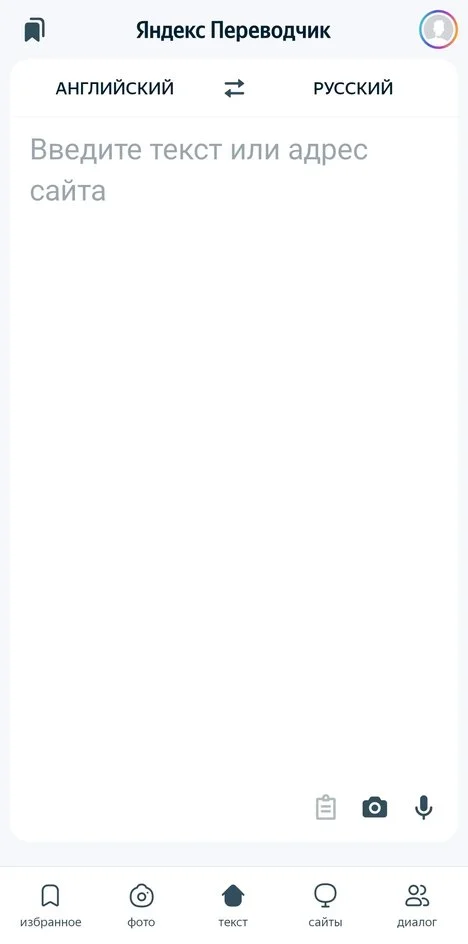This screenshot has height=944, width=468.
Task: Swap the translation languages
Action: click(x=234, y=88)
